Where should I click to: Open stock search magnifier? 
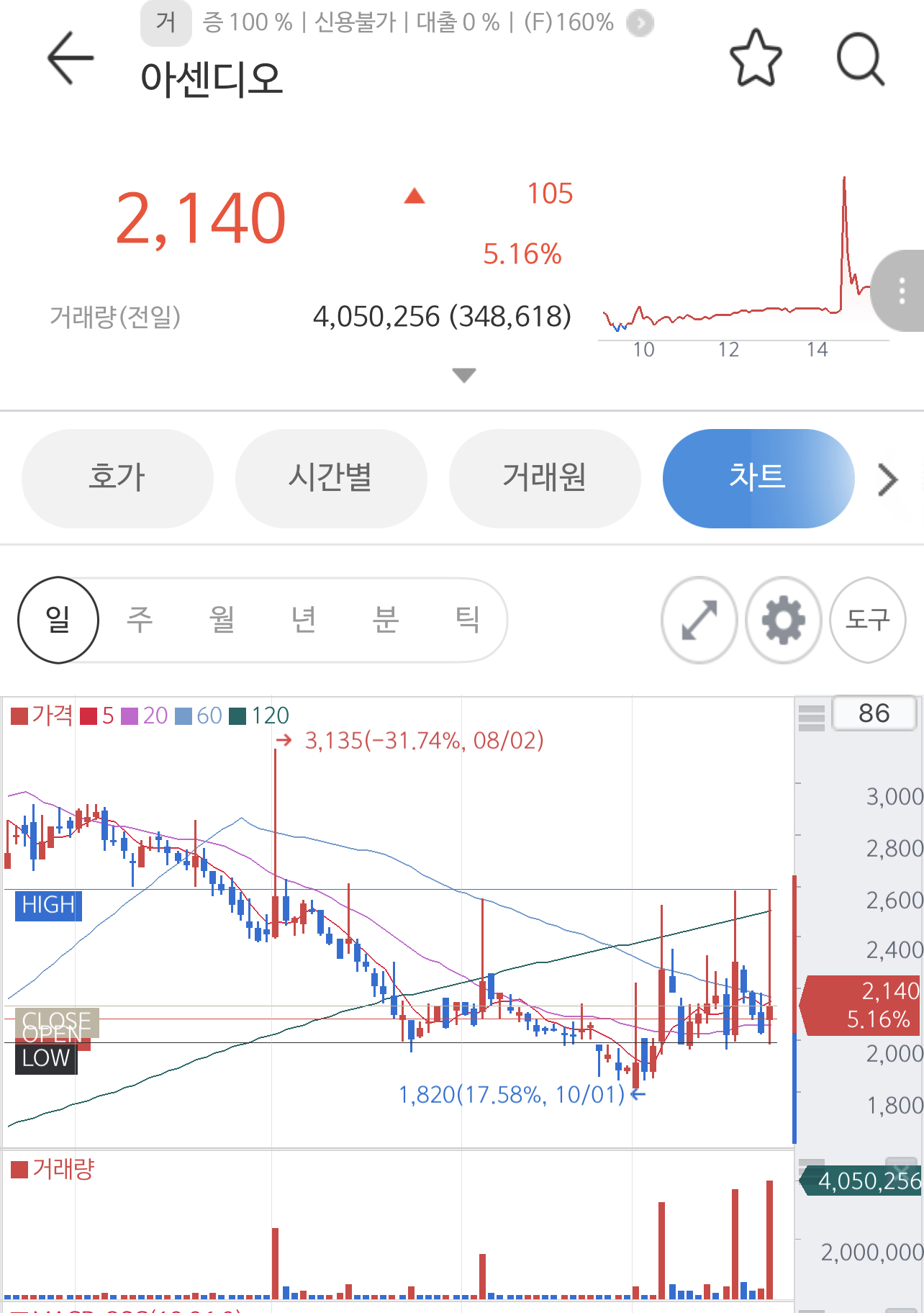[860, 58]
